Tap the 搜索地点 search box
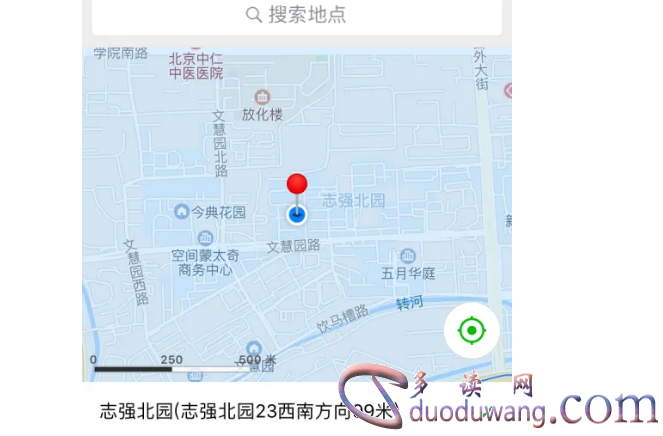 tap(297, 15)
